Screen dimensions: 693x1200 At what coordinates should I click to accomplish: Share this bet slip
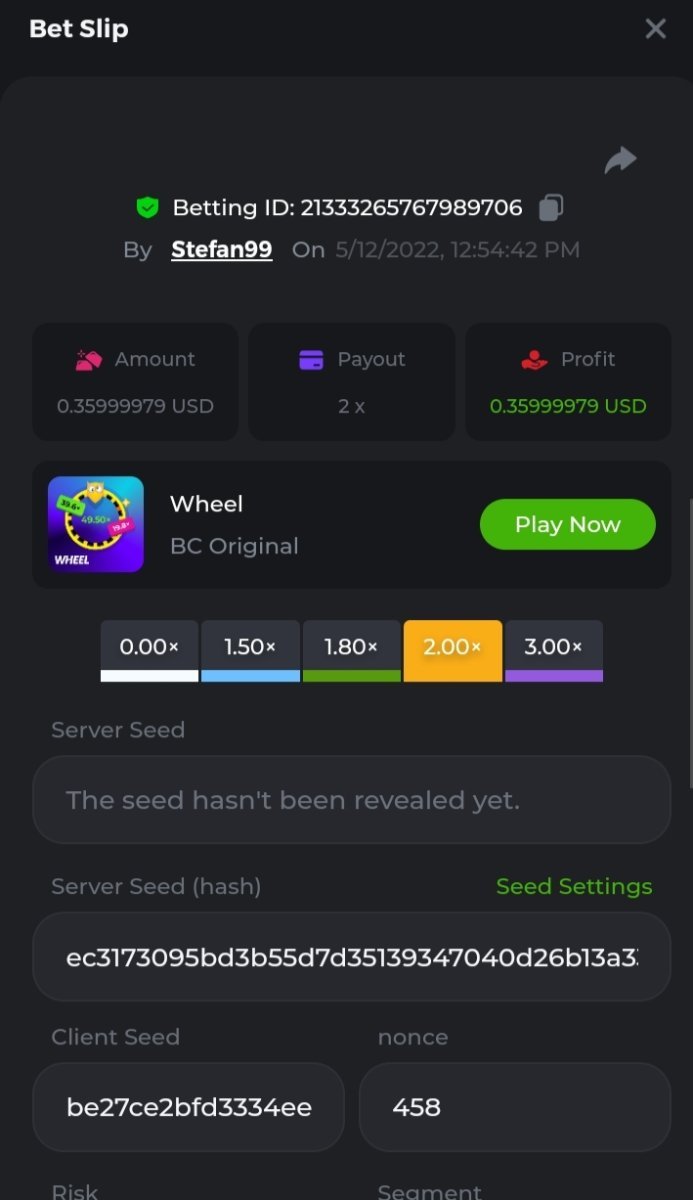click(620, 160)
